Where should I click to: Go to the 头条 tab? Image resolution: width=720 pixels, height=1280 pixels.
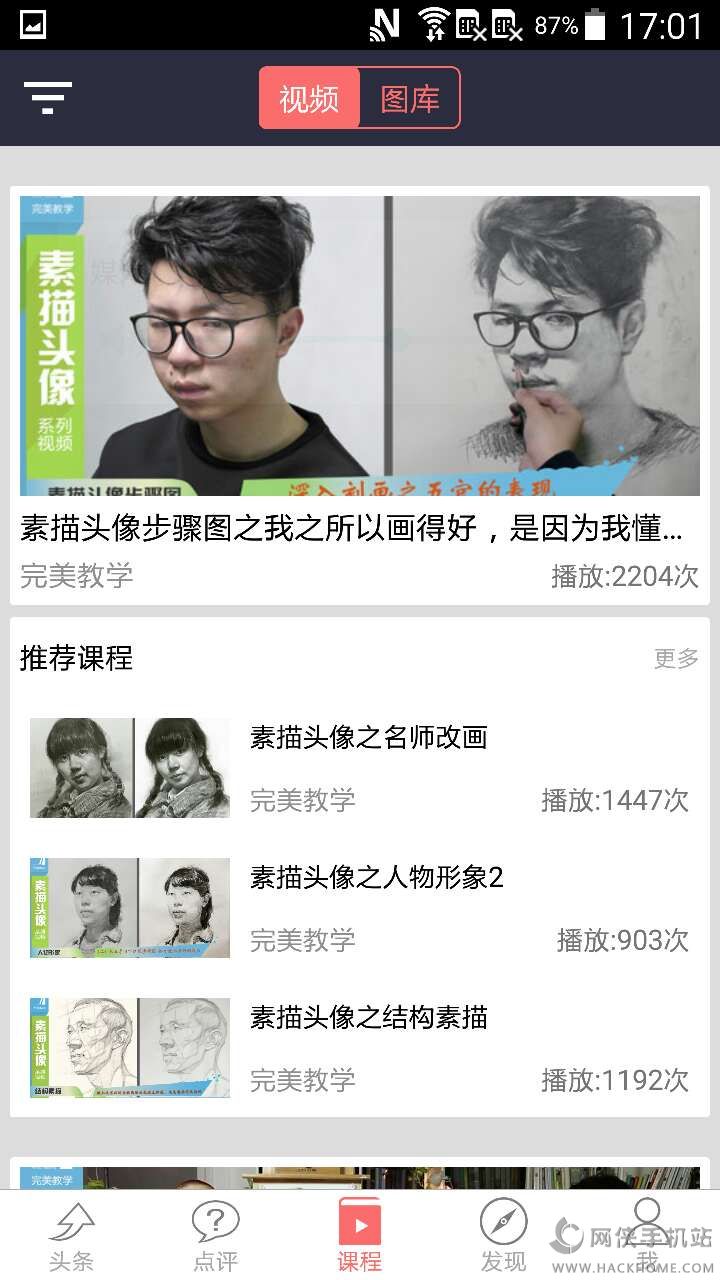(72, 1235)
